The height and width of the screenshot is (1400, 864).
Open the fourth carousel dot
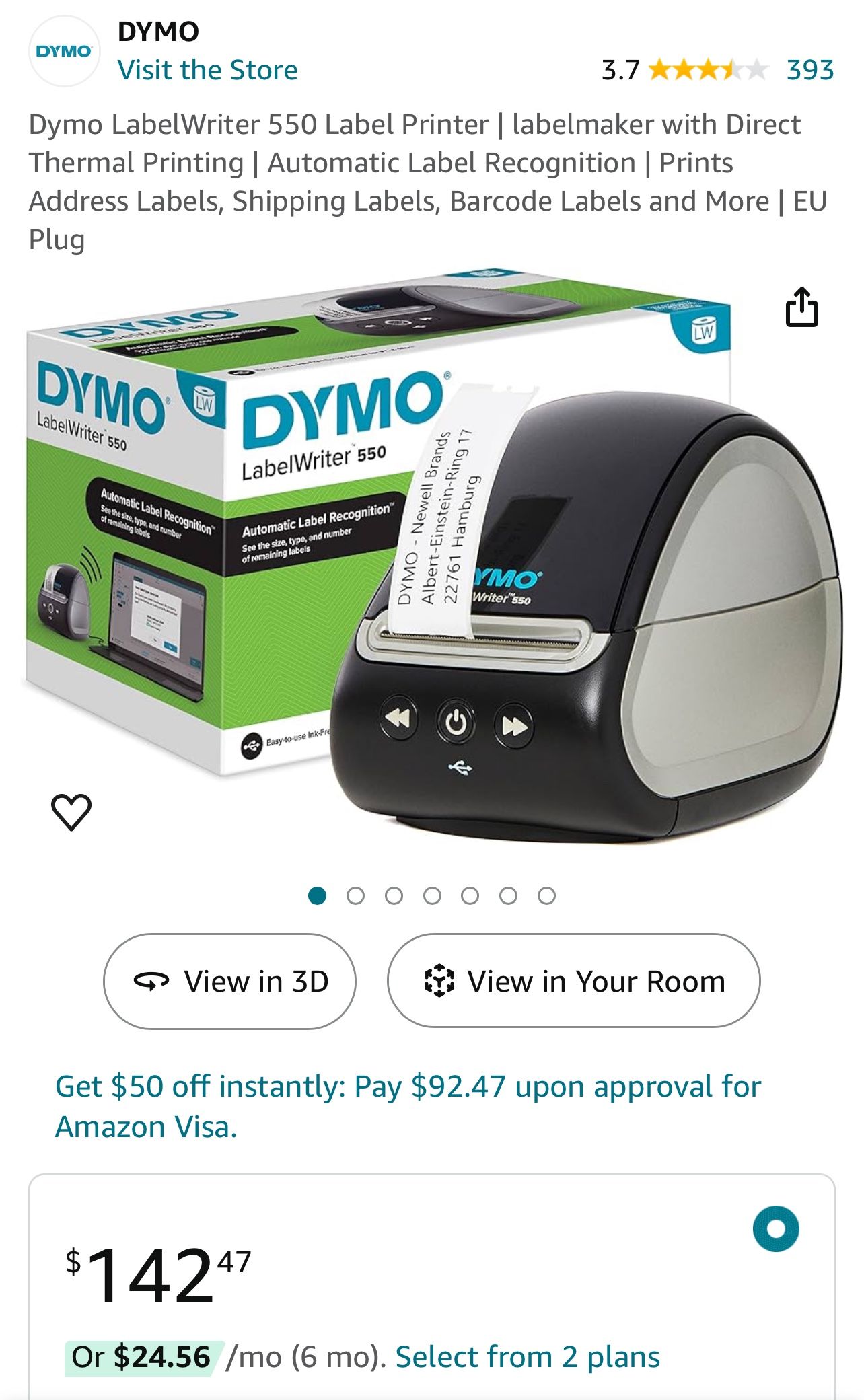[x=431, y=896]
